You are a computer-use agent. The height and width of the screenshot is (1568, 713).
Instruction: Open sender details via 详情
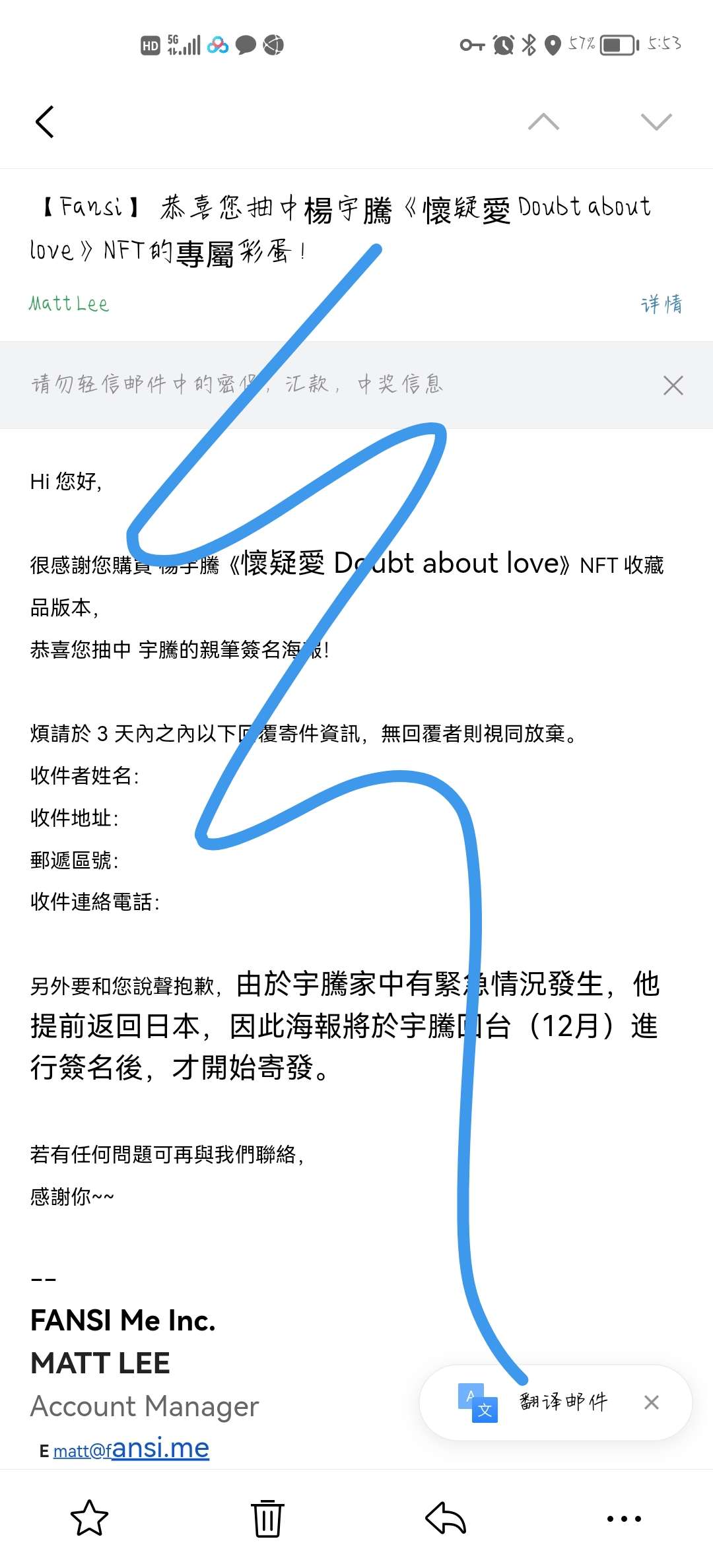tap(662, 304)
